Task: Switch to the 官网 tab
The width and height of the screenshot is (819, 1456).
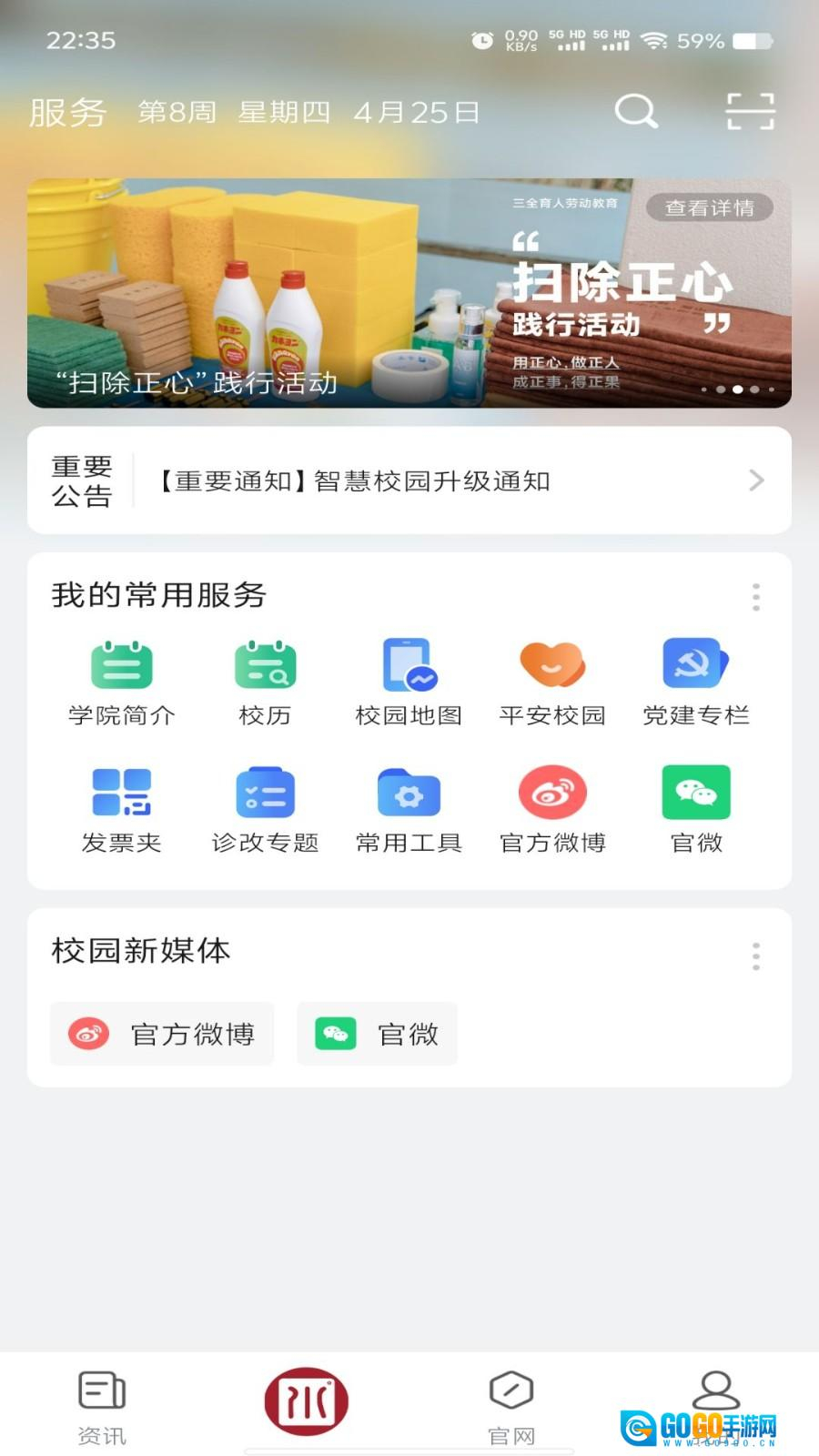Action: [511, 1407]
